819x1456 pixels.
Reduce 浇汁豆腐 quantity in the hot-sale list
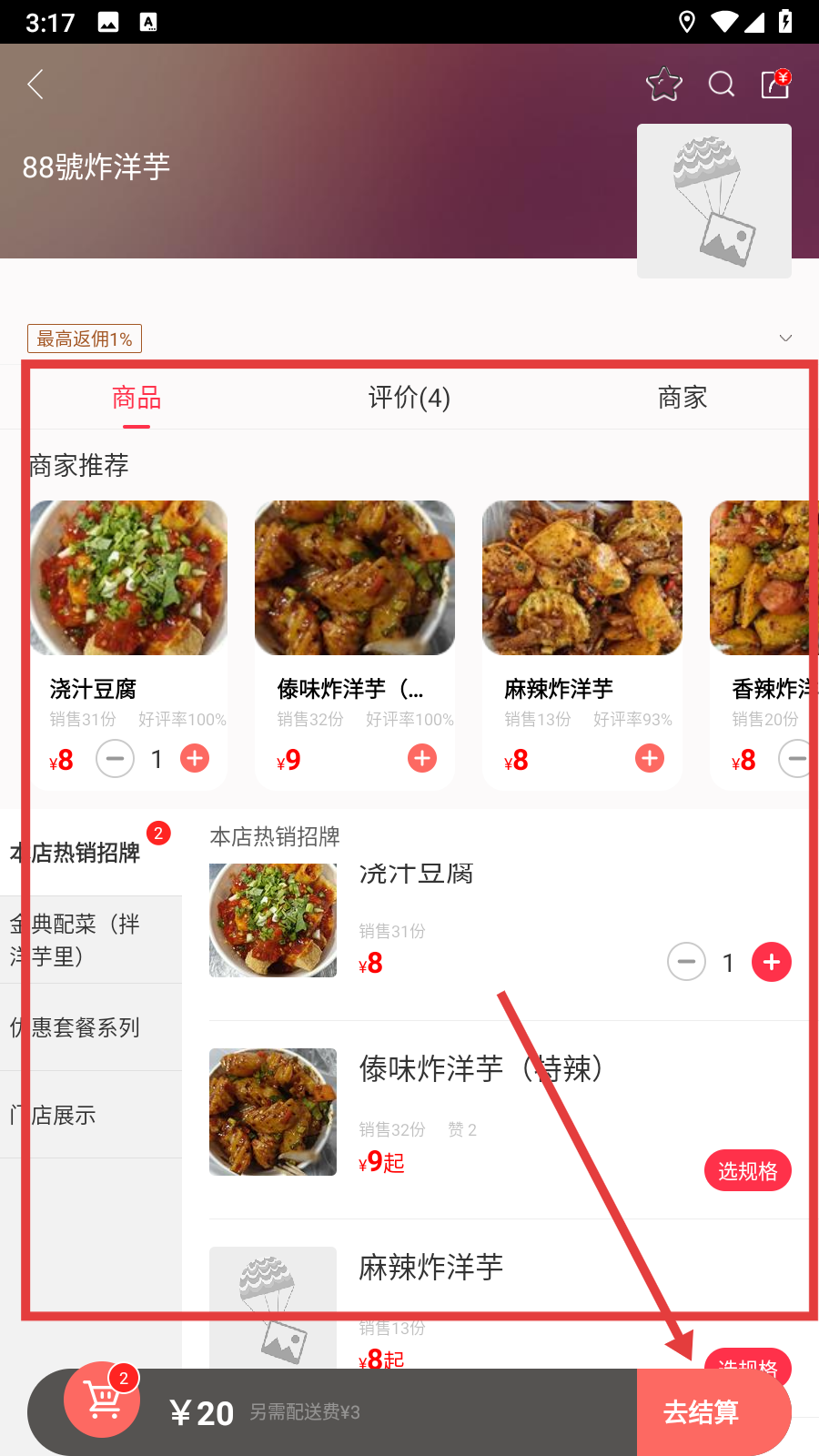click(x=686, y=962)
